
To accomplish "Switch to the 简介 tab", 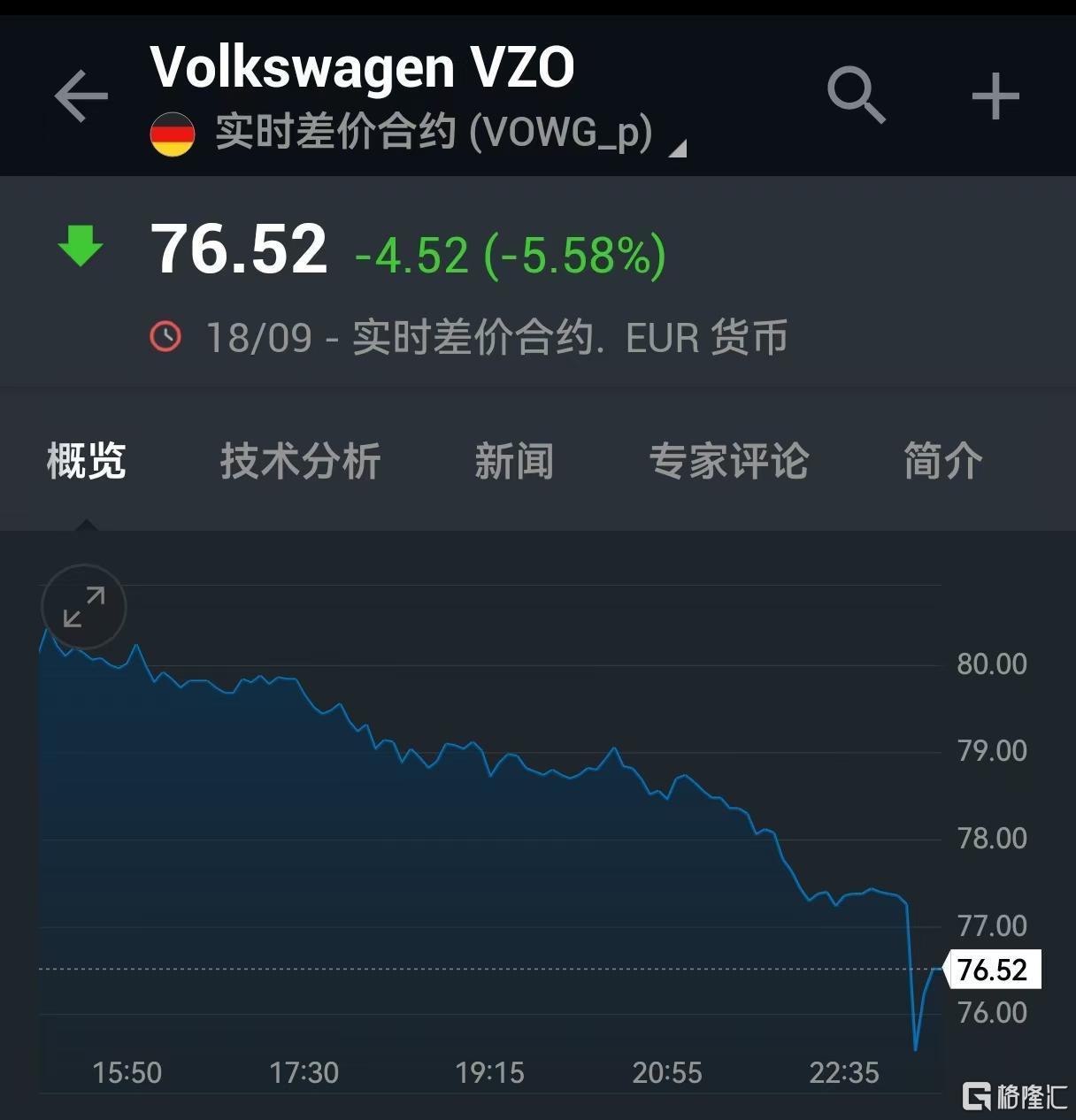I will (x=943, y=461).
